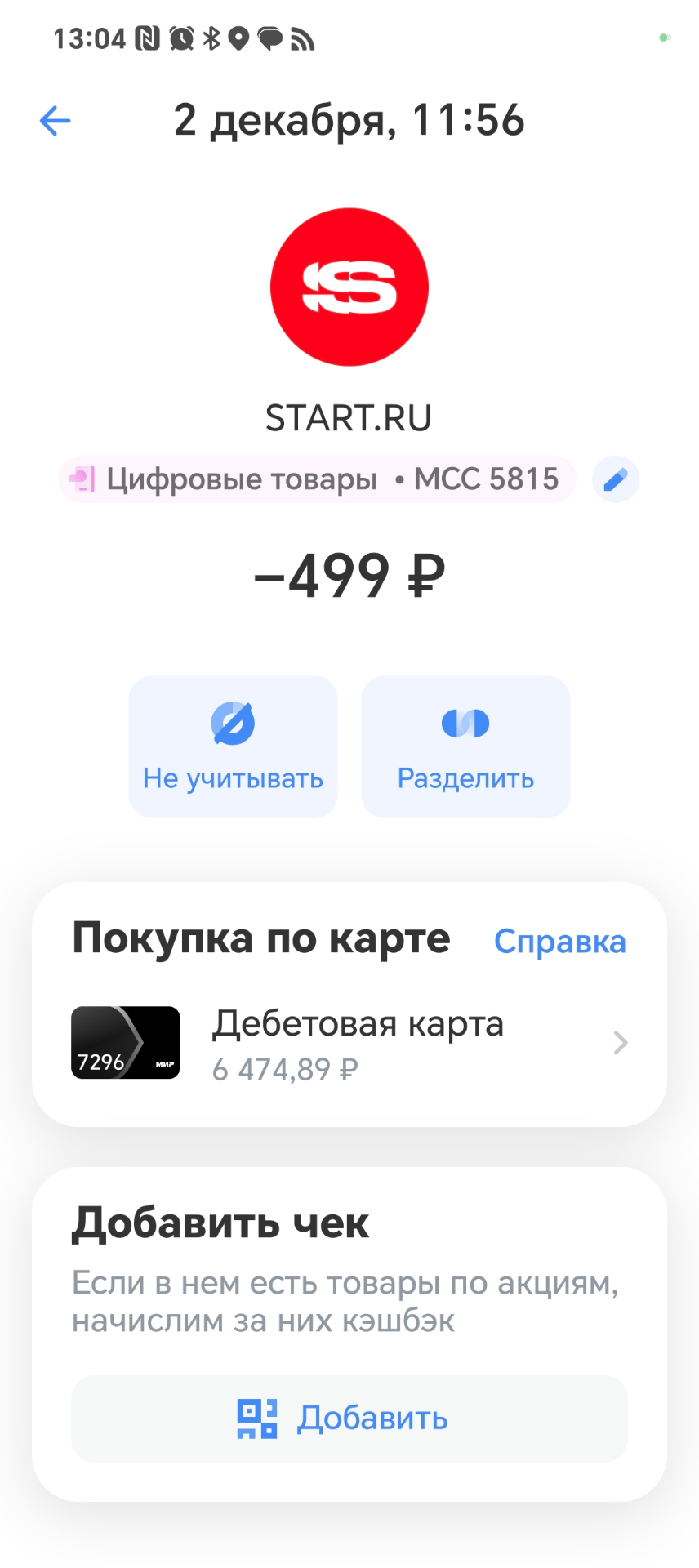Select Не учитывать to exclude the expense
Viewport: 699px width, 1568px height.
tap(233, 746)
